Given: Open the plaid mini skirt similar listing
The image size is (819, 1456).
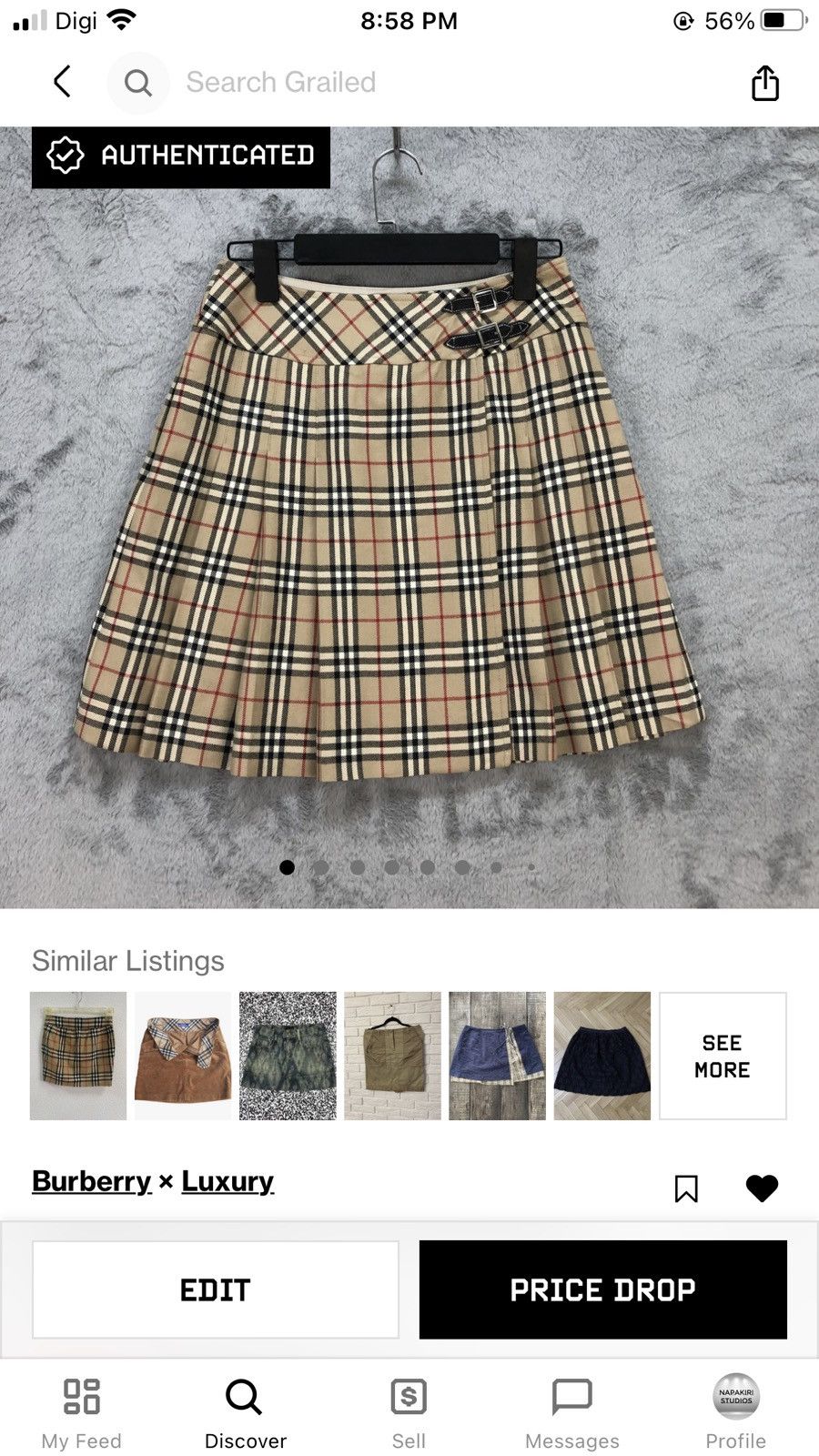Looking at the screenshot, I should 78,1056.
